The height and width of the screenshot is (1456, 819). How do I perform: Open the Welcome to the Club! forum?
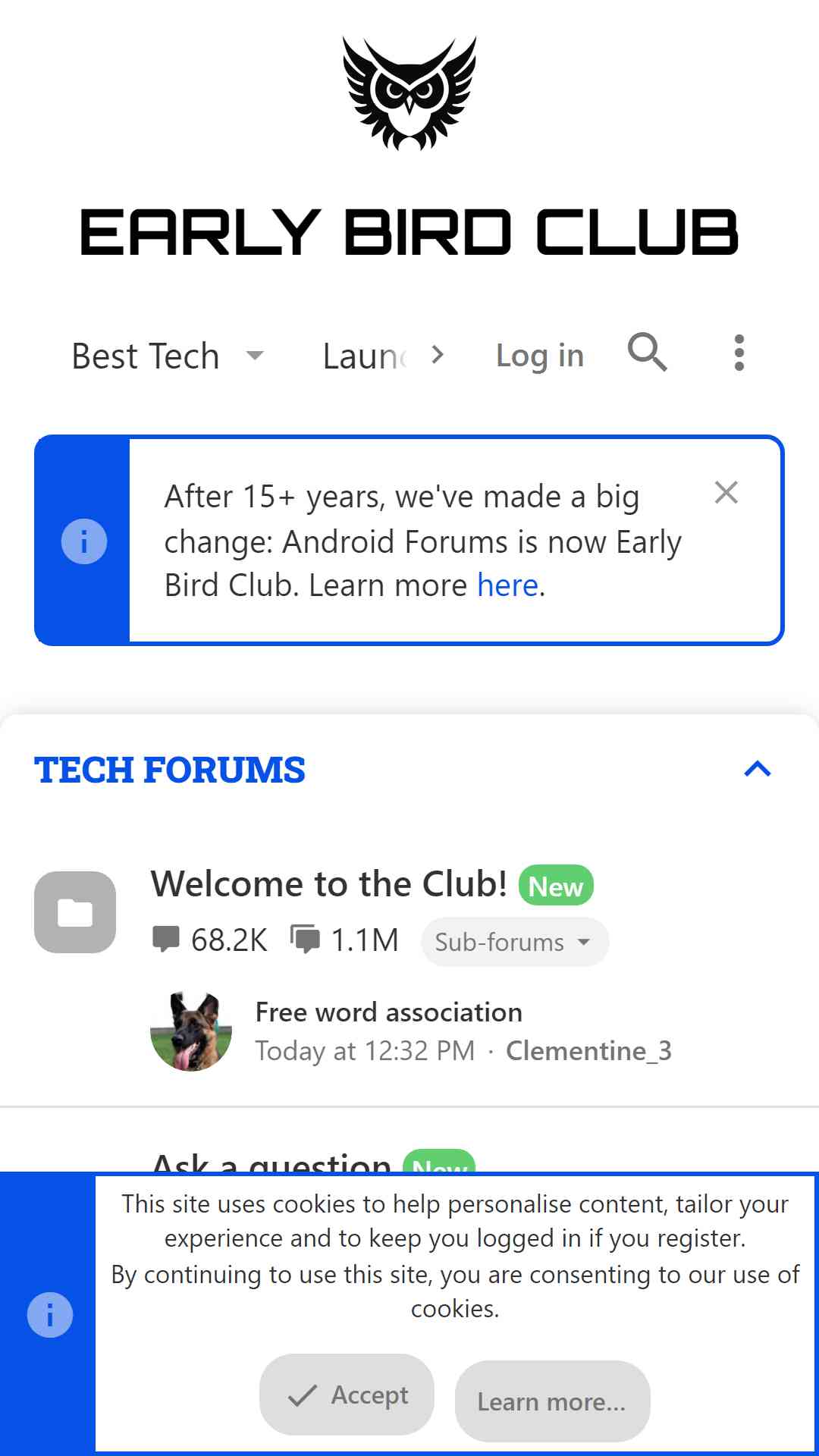click(328, 884)
